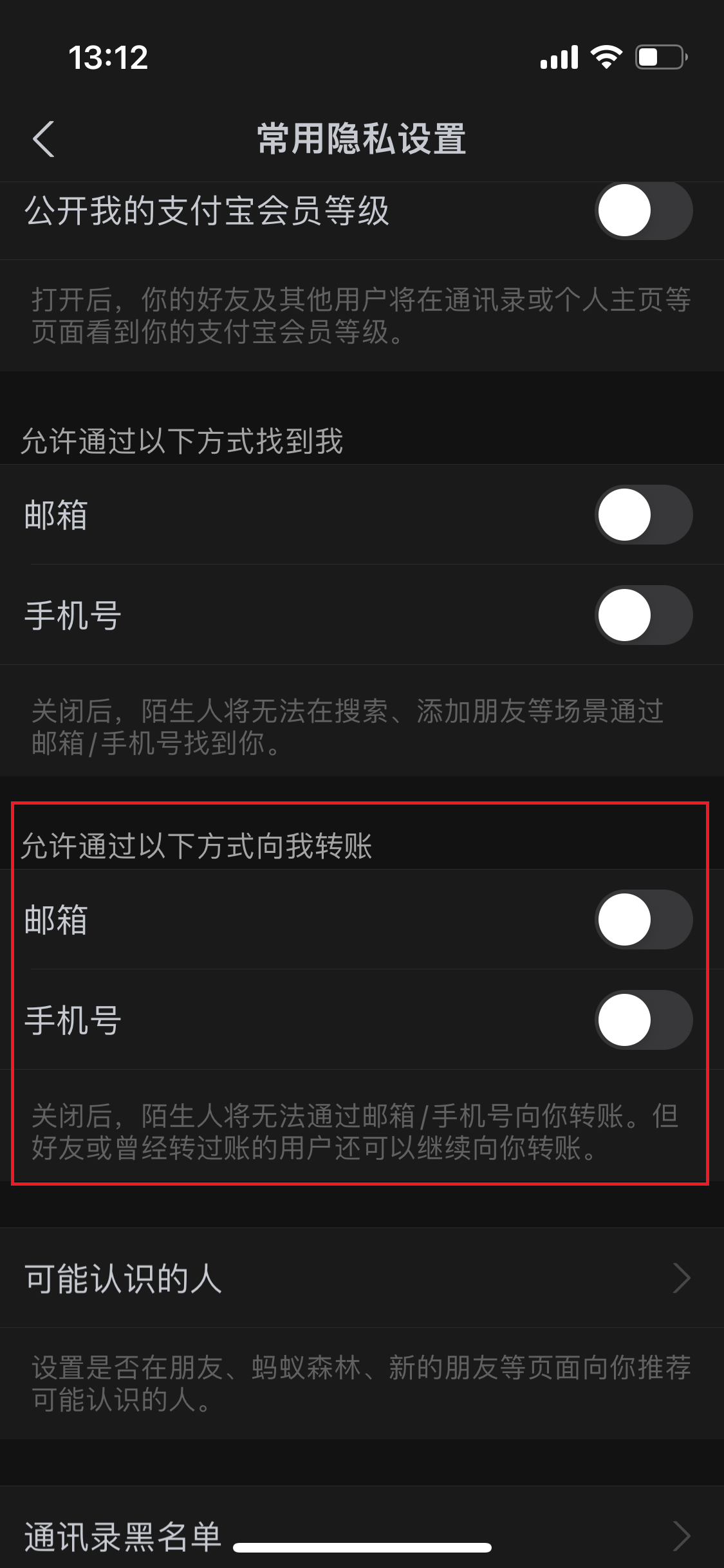Enable 邮箱 under 允许通过以下方式找到我

pos(643,515)
